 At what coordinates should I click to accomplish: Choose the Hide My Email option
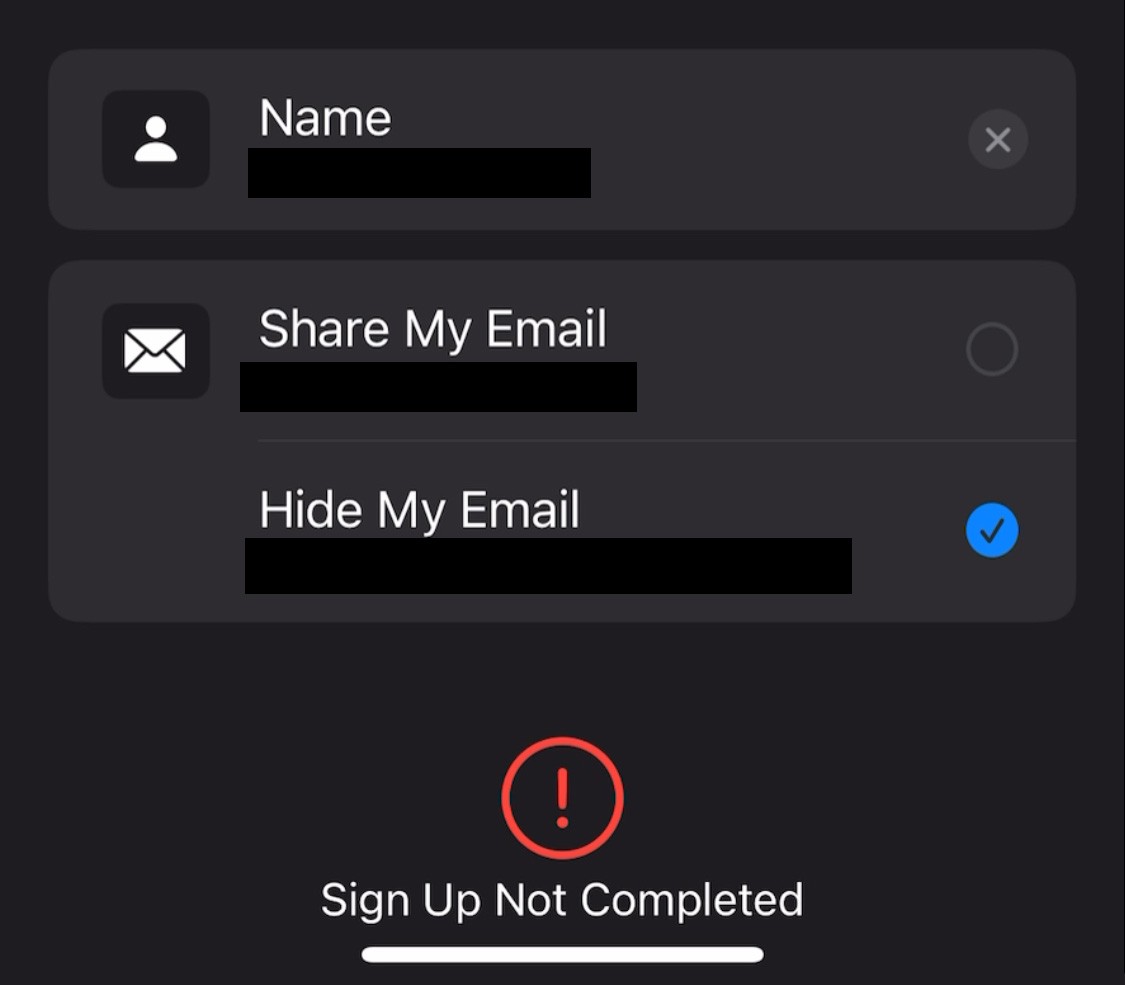991,530
